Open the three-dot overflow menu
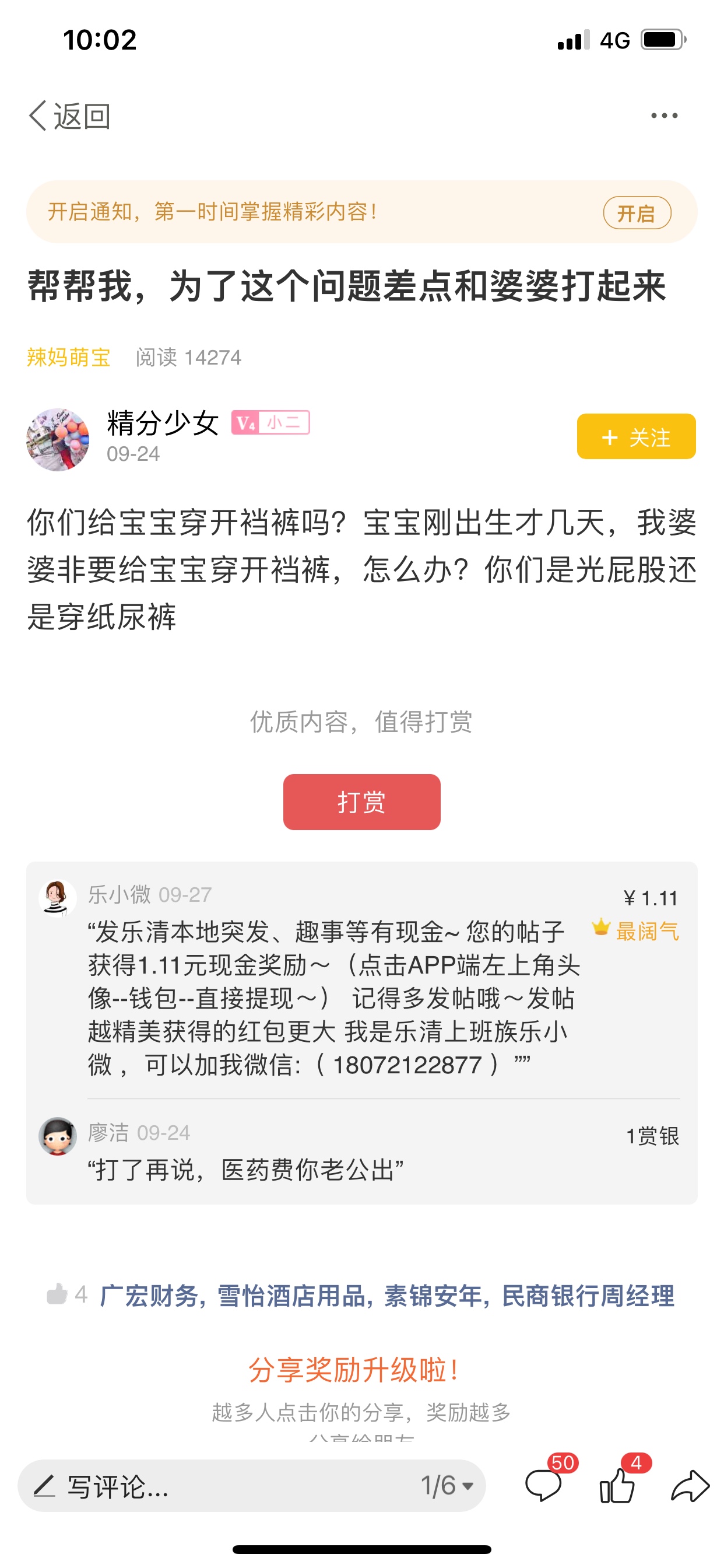Viewport: 724px width, 1568px height. pos(664,116)
